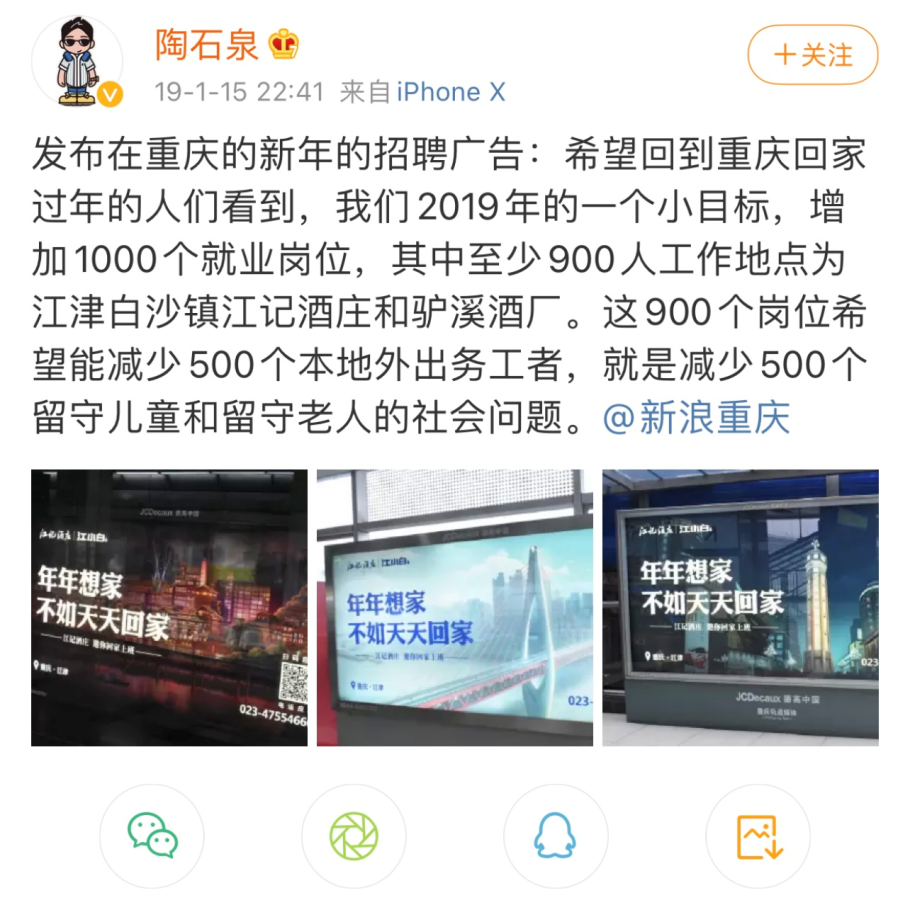The image size is (910, 917).
Task: View the dark night-scene billboard photo
Action: tap(169, 608)
